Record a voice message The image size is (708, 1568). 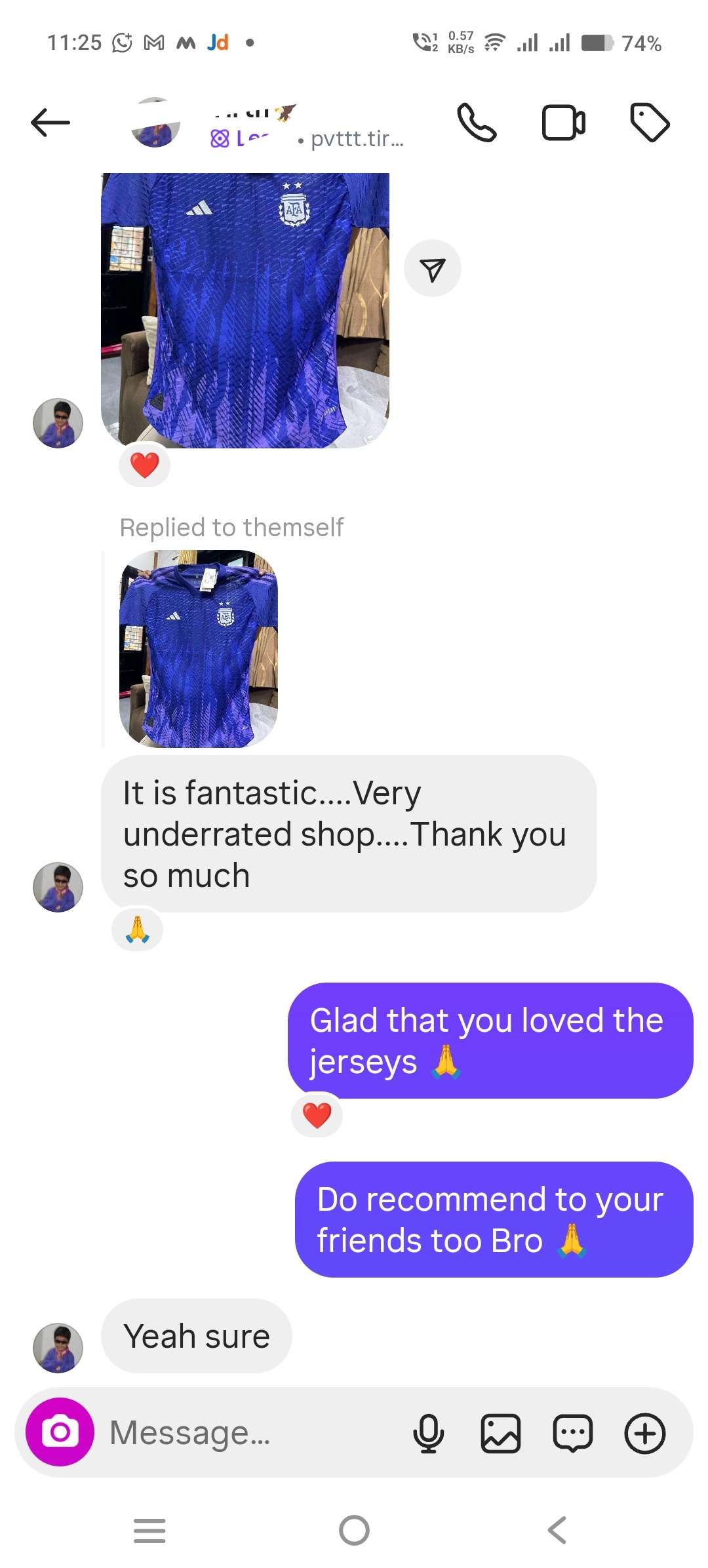(428, 1433)
